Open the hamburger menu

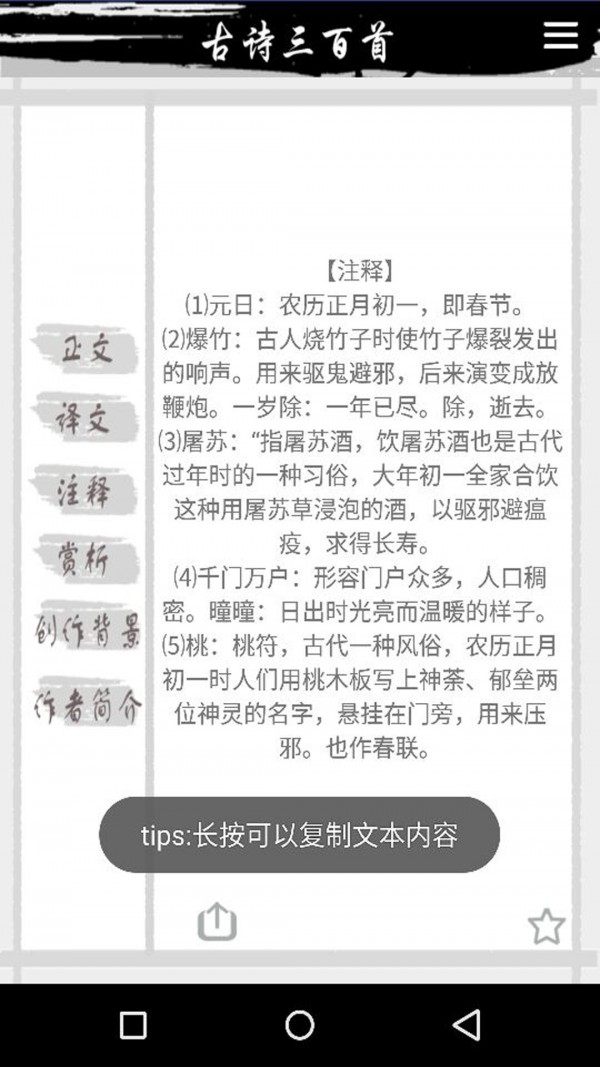tap(560, 35)
